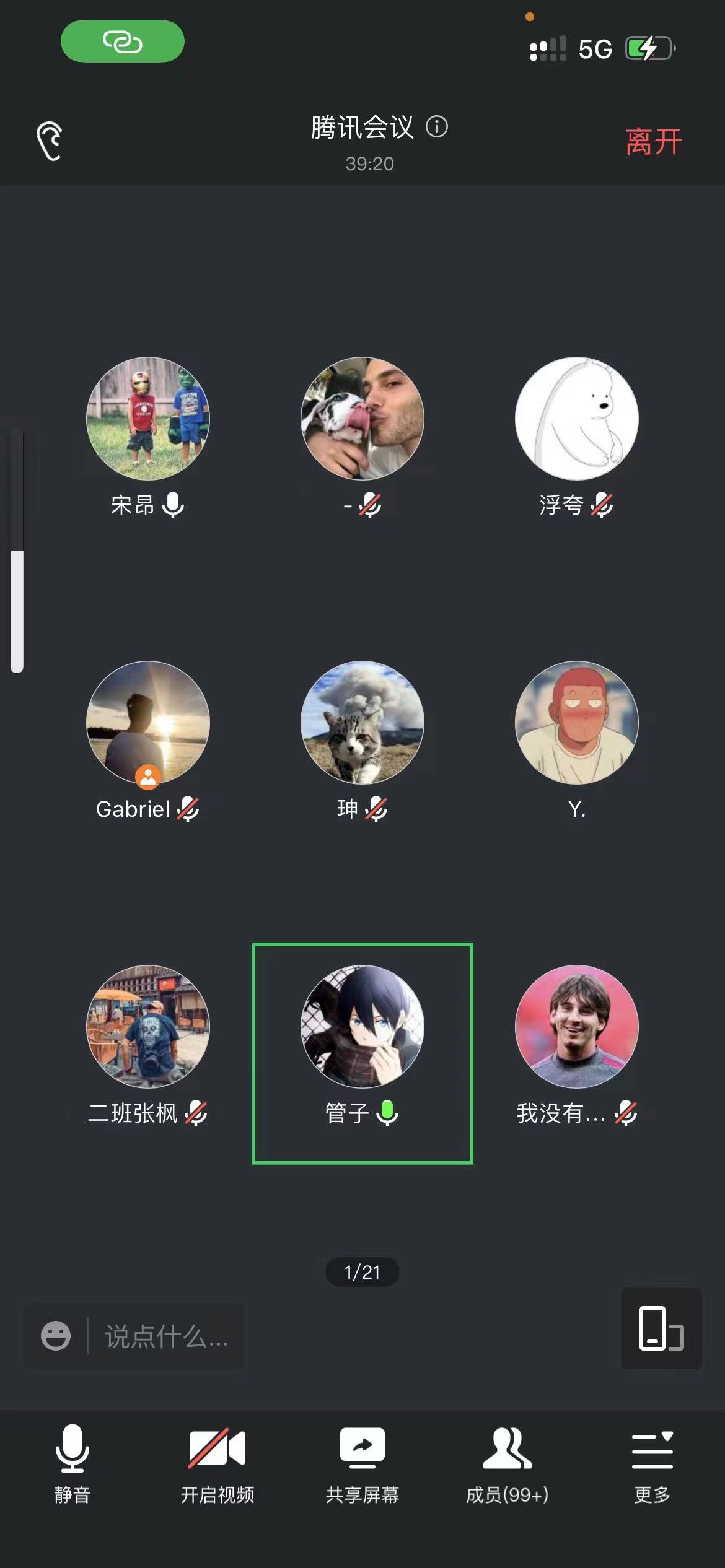Switch audio output with the ear icon
Image resolution: width=725 pixels, height=1568 pixels.
[x=49, y=141]
